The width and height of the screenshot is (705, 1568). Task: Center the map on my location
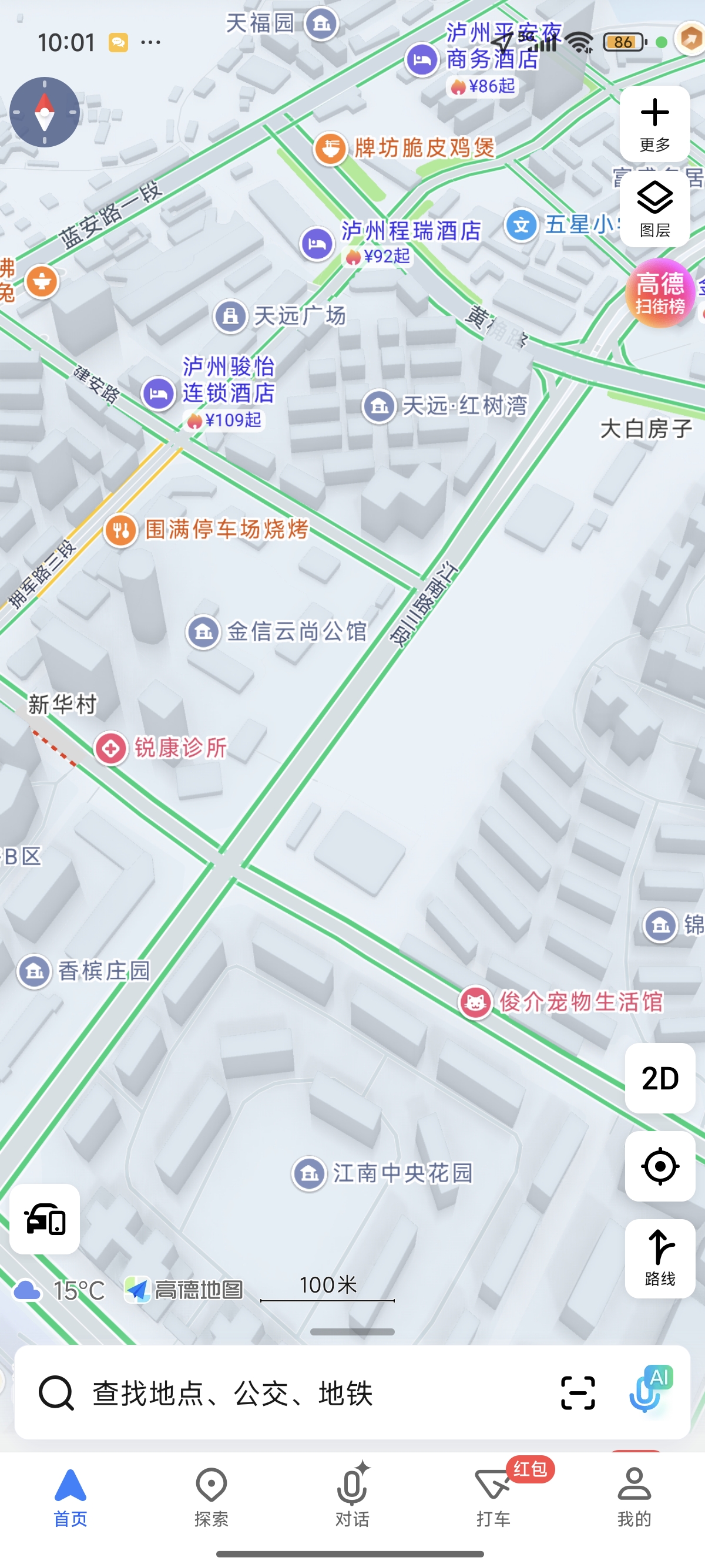(660, 1166)
